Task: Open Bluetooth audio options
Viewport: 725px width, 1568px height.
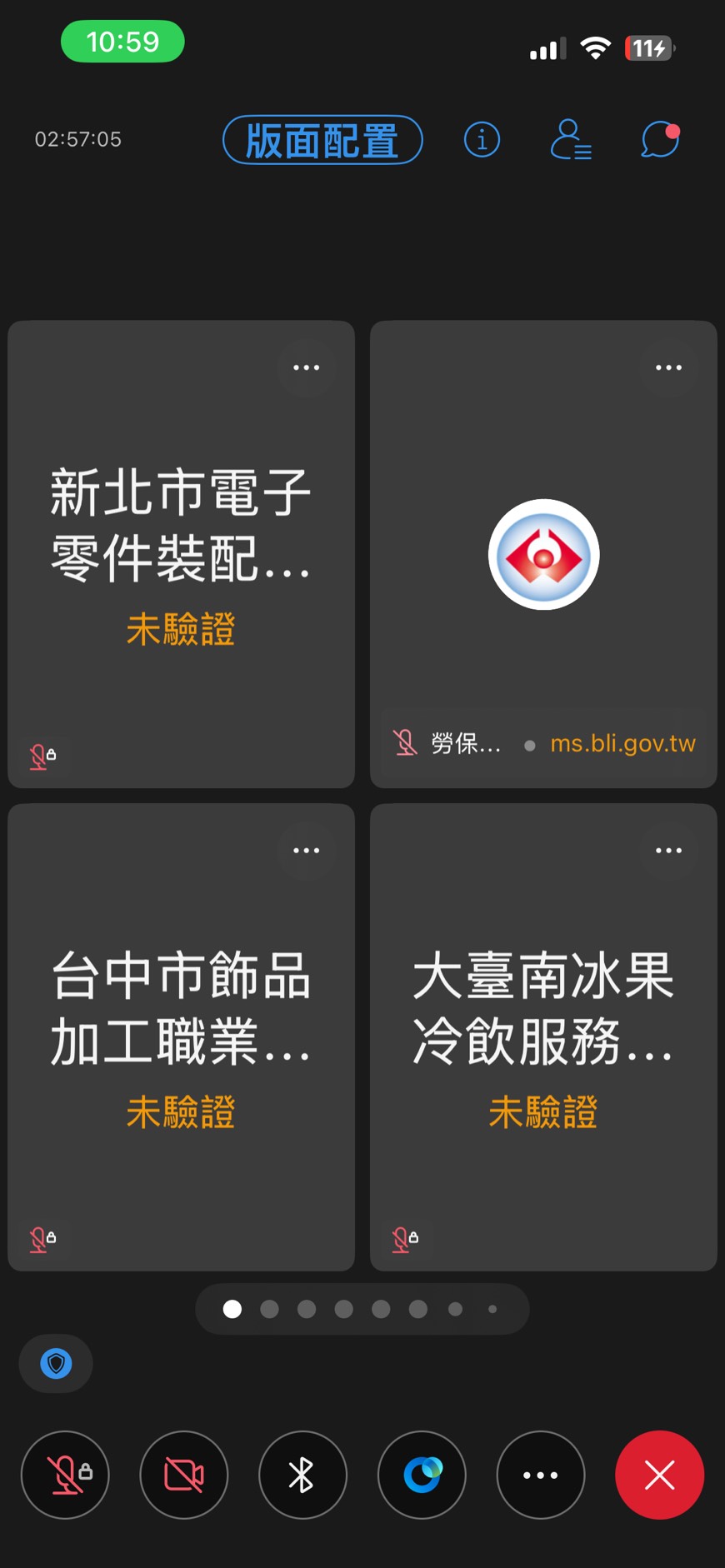Action: coord(302,1476)
